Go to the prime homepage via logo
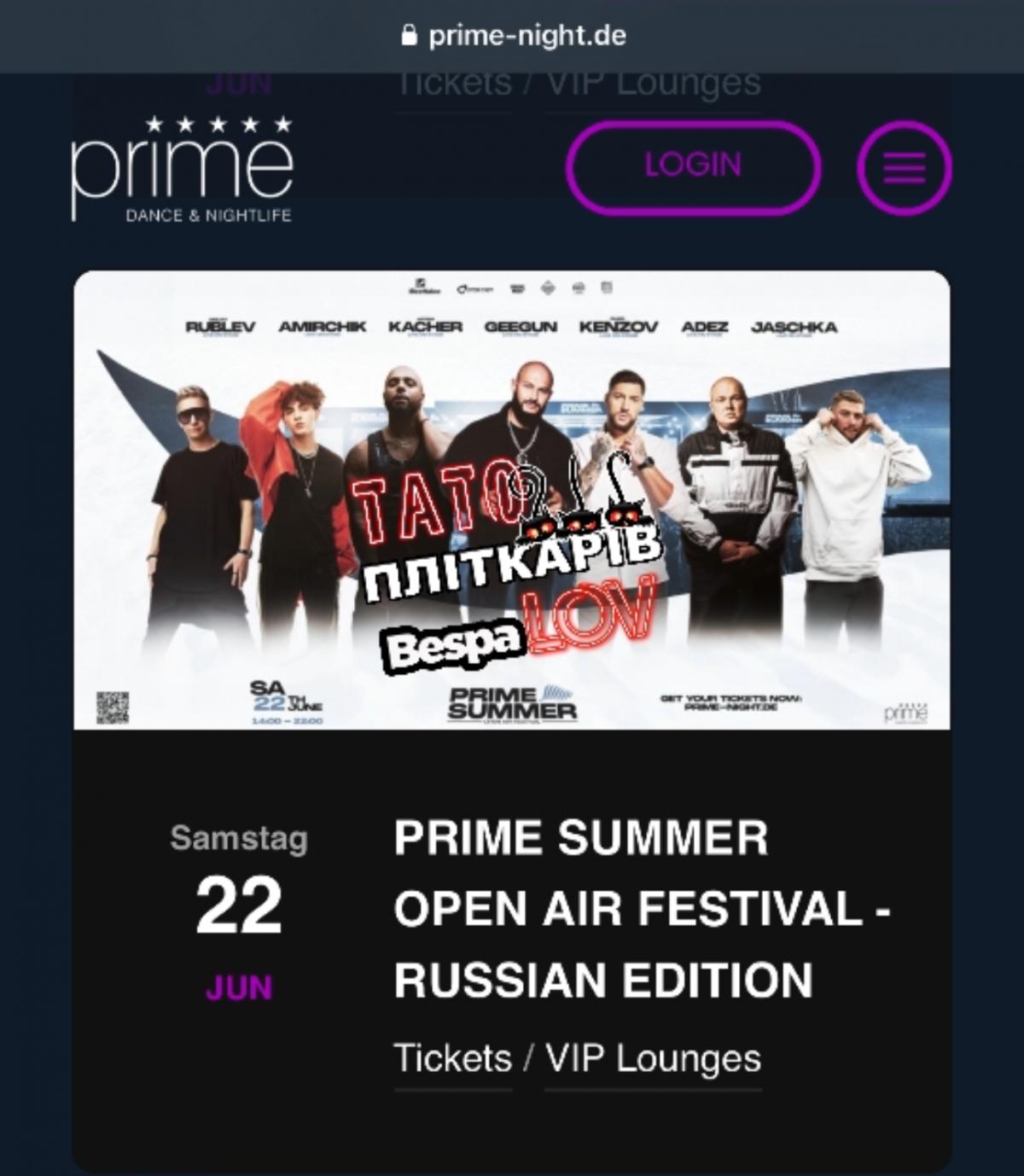Screen dimensions: 1024x1176 (x=182, y=171)
